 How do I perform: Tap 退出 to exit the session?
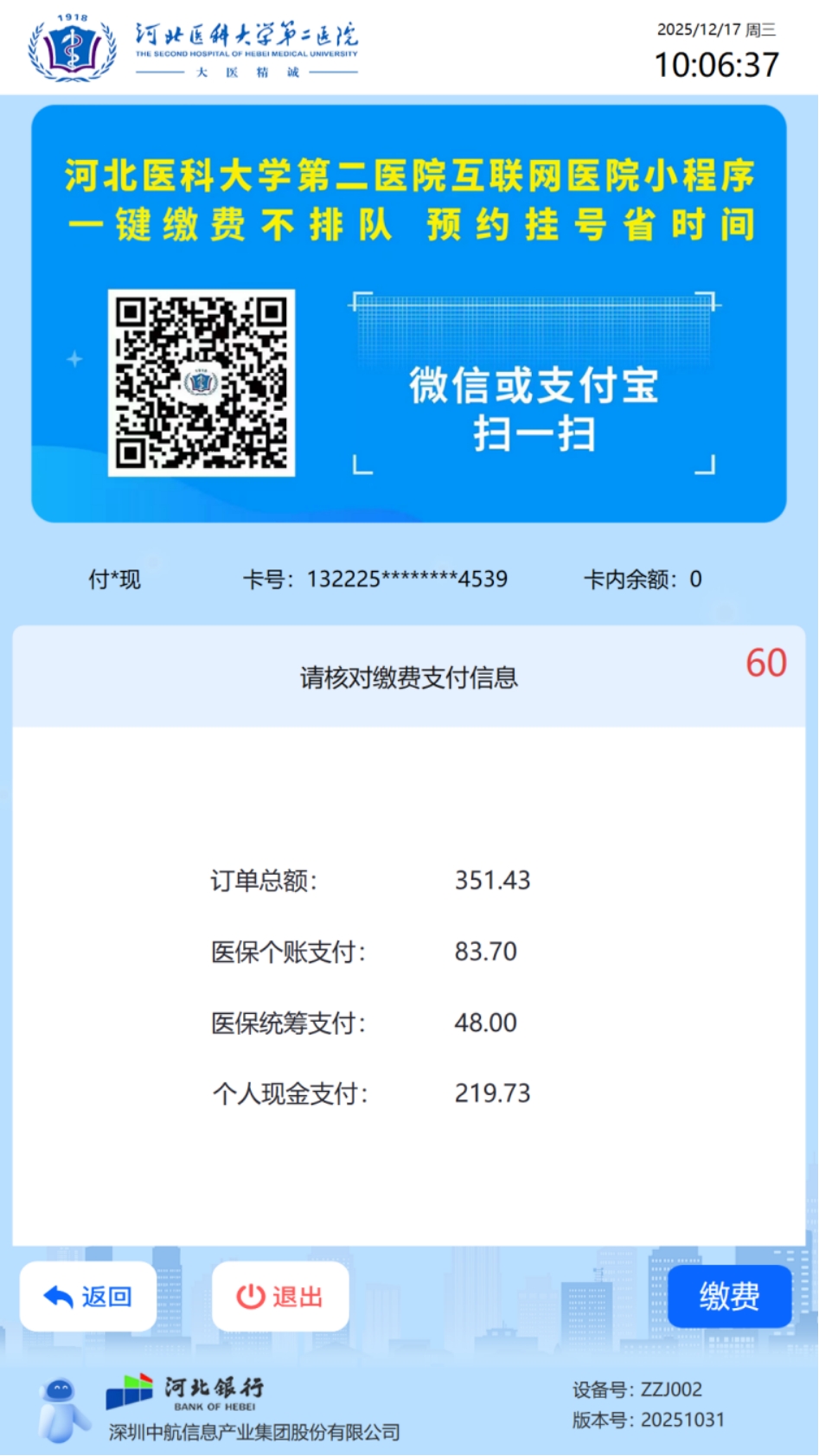tap(280, 1296)
